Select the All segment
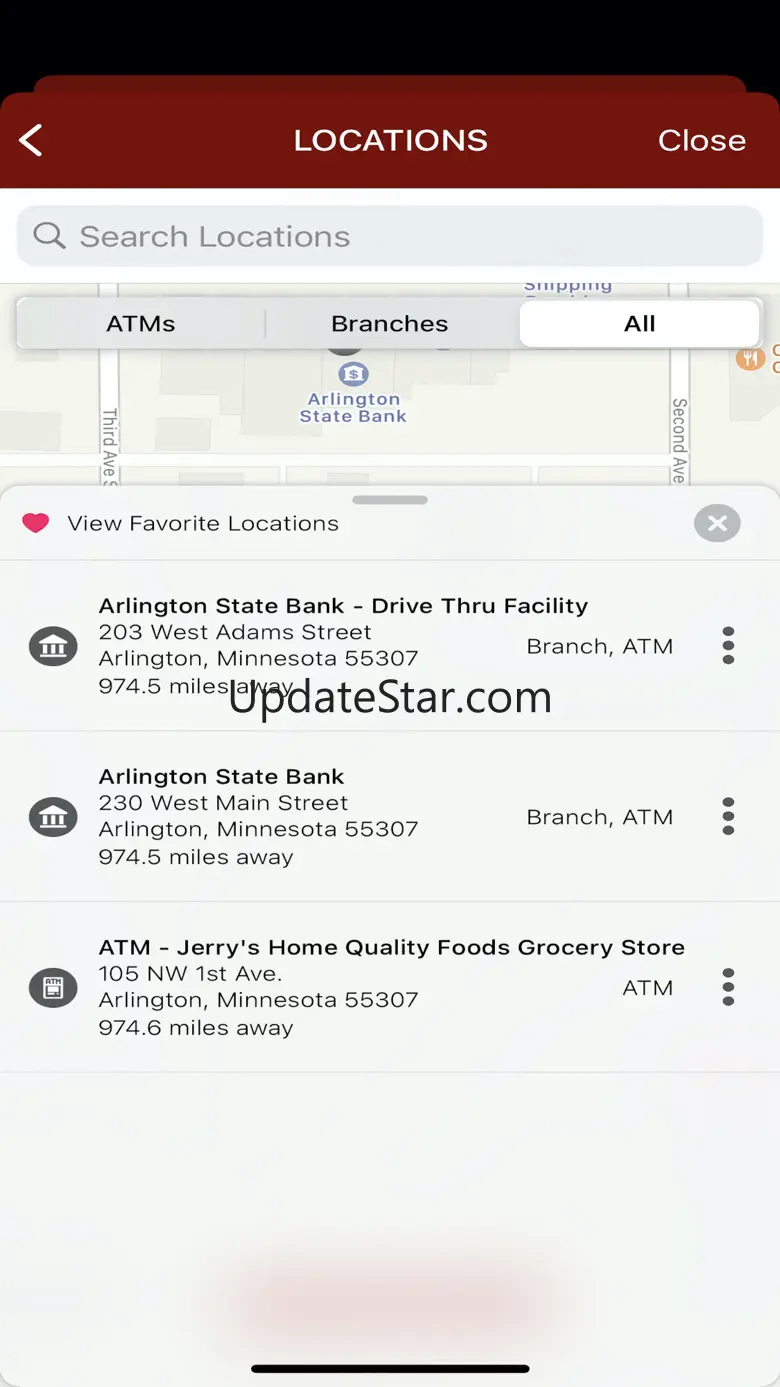This screenshot has width=780, height=1387. coord(639,324)
